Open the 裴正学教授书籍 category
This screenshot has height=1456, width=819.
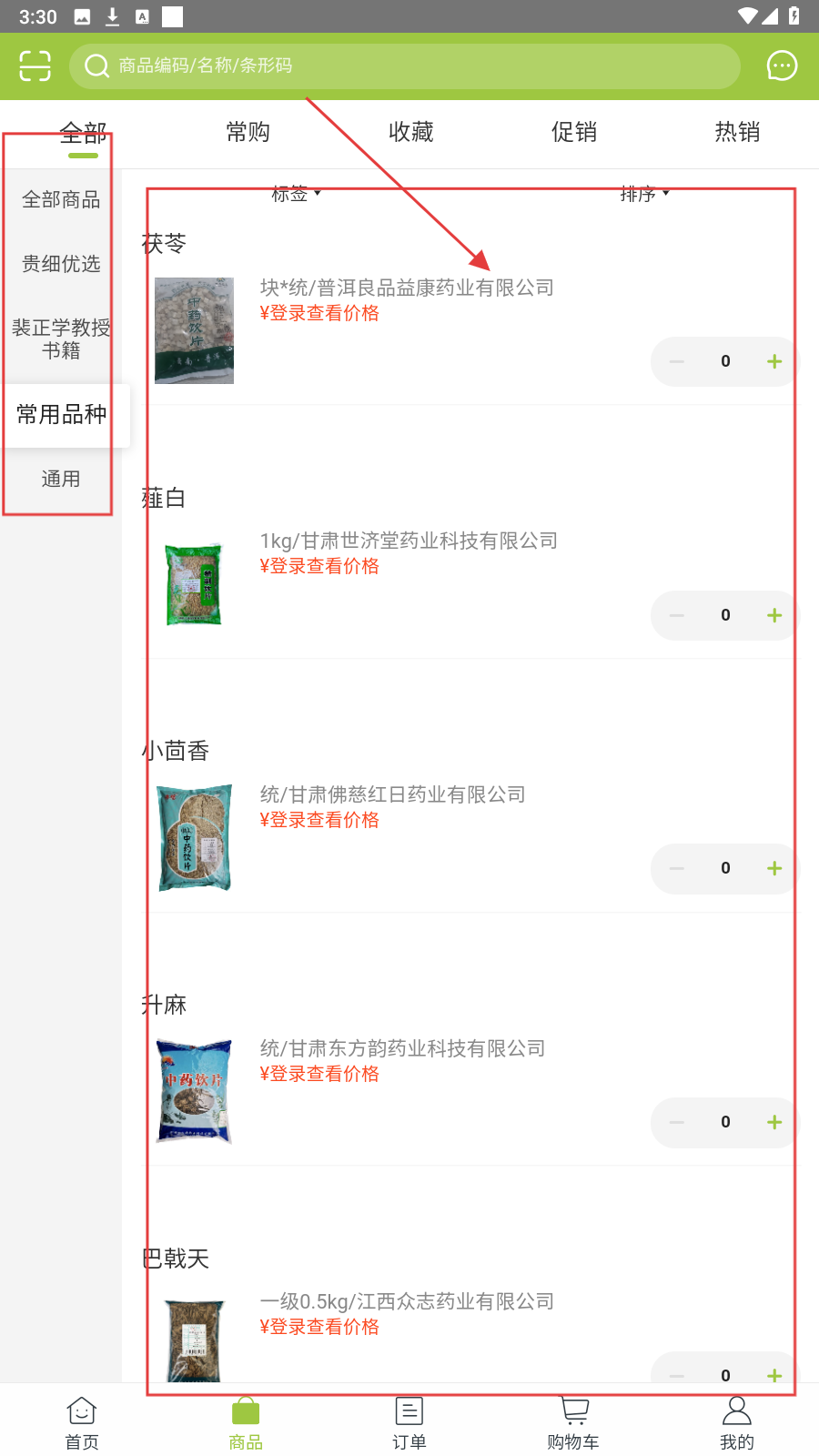pos(61,339)
